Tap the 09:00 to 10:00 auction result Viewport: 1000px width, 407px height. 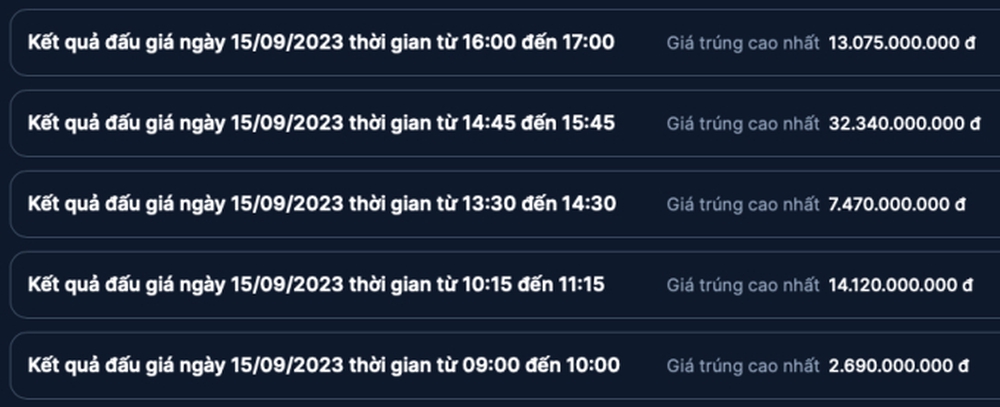(323, 365)
